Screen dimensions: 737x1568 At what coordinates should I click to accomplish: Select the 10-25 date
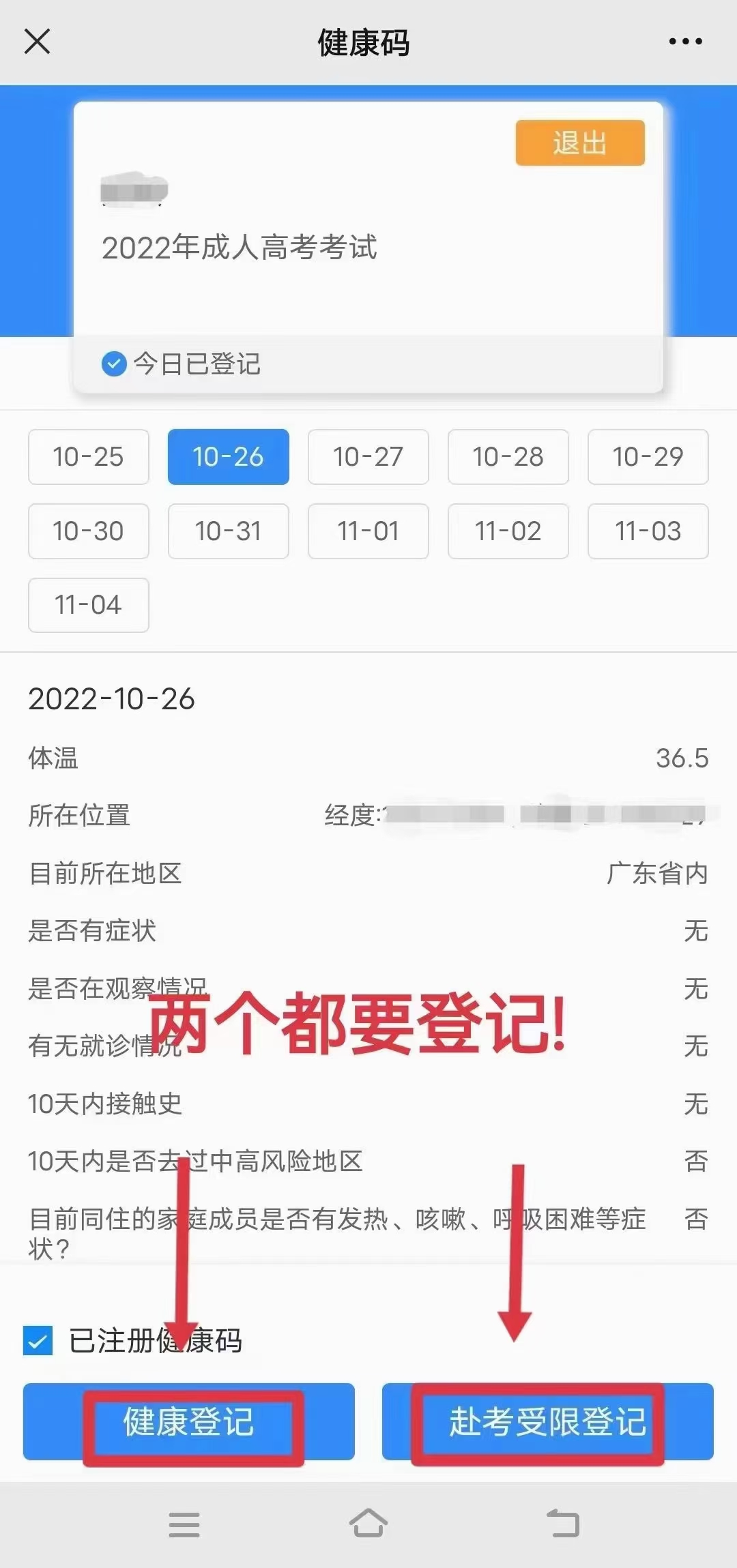pos(89,457)
